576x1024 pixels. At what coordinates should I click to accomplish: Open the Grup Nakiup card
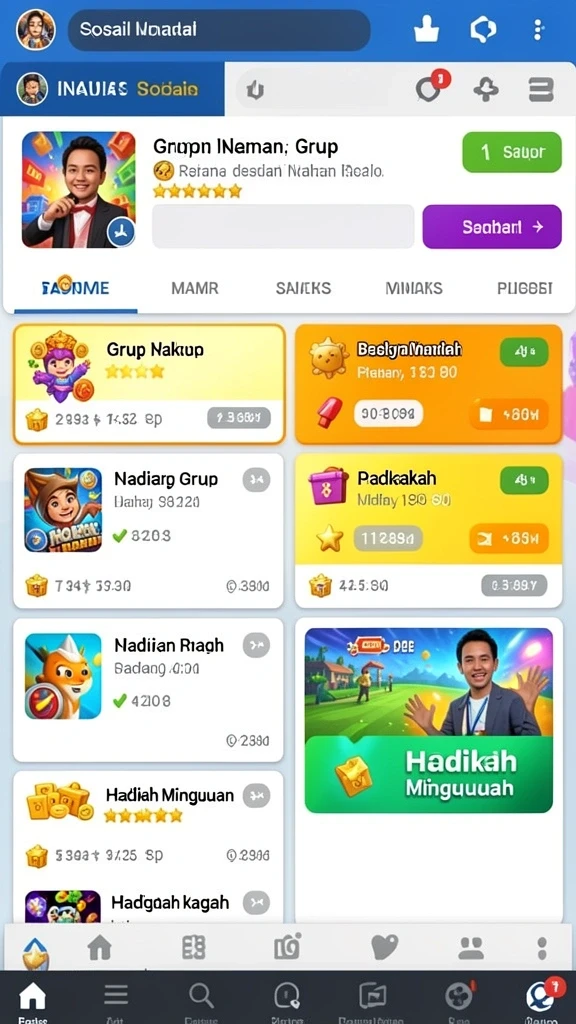point(149,384)
